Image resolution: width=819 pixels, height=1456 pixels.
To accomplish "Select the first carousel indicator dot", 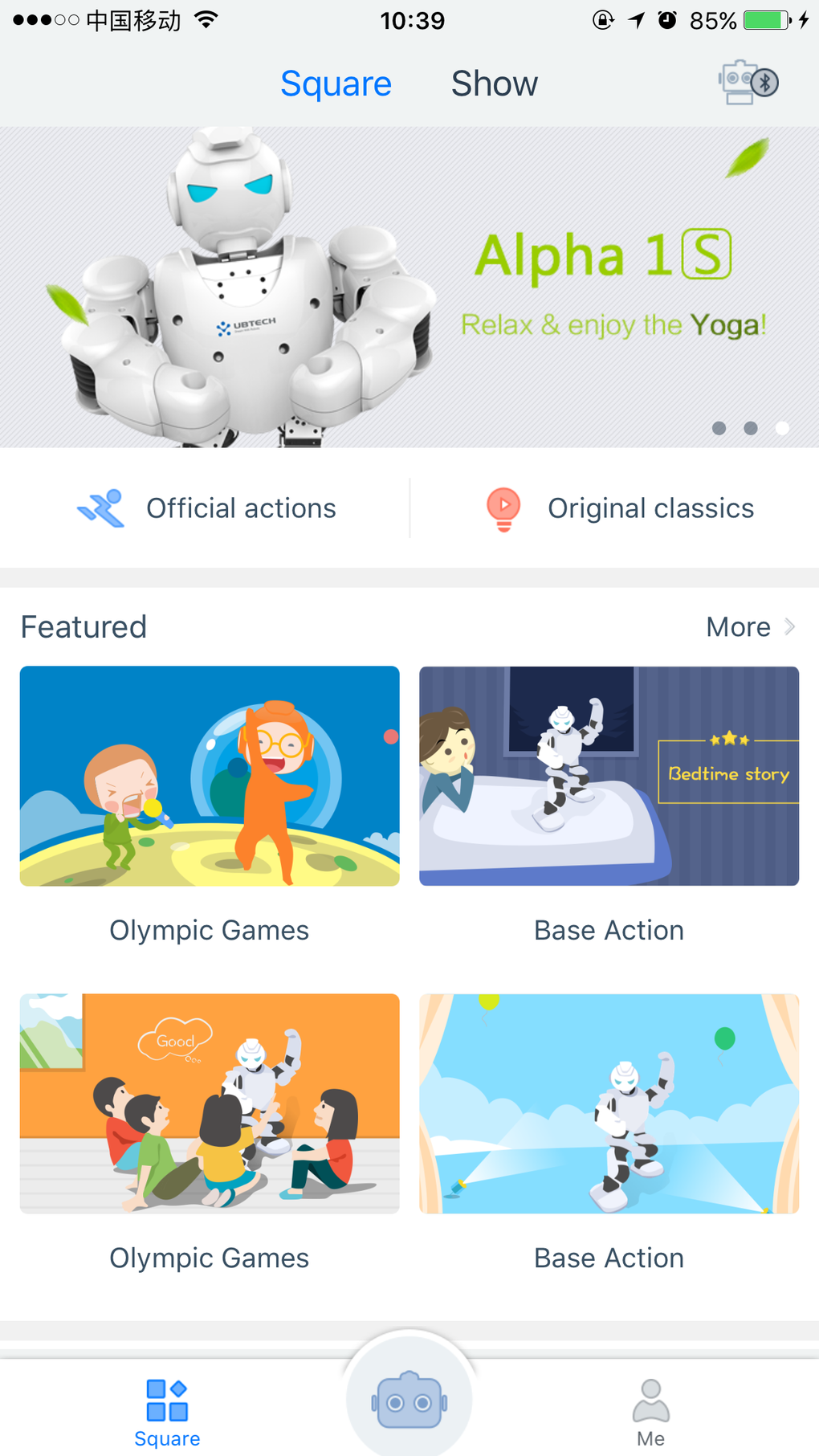I will pos(719,428).
